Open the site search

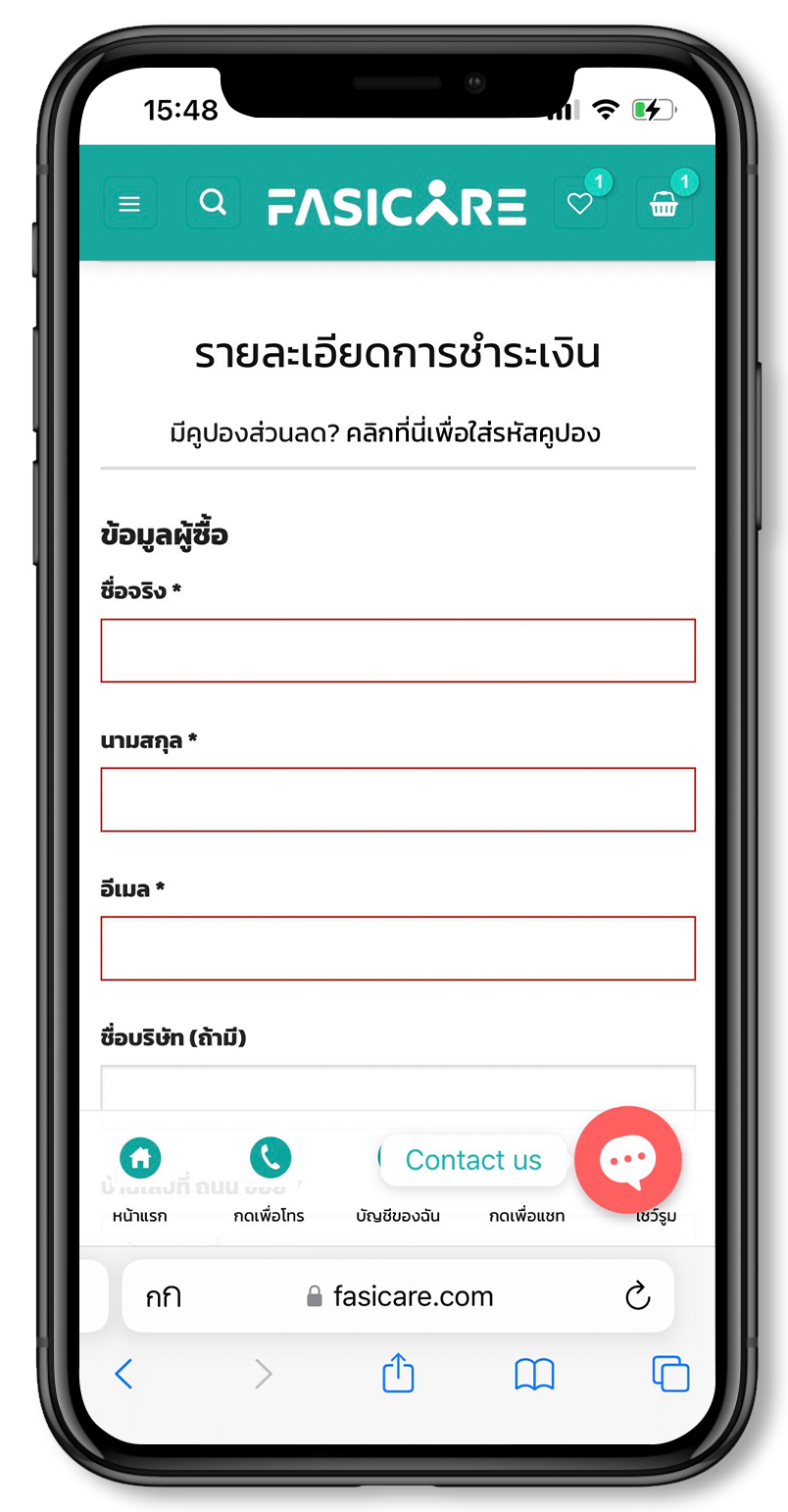point(213,203)
